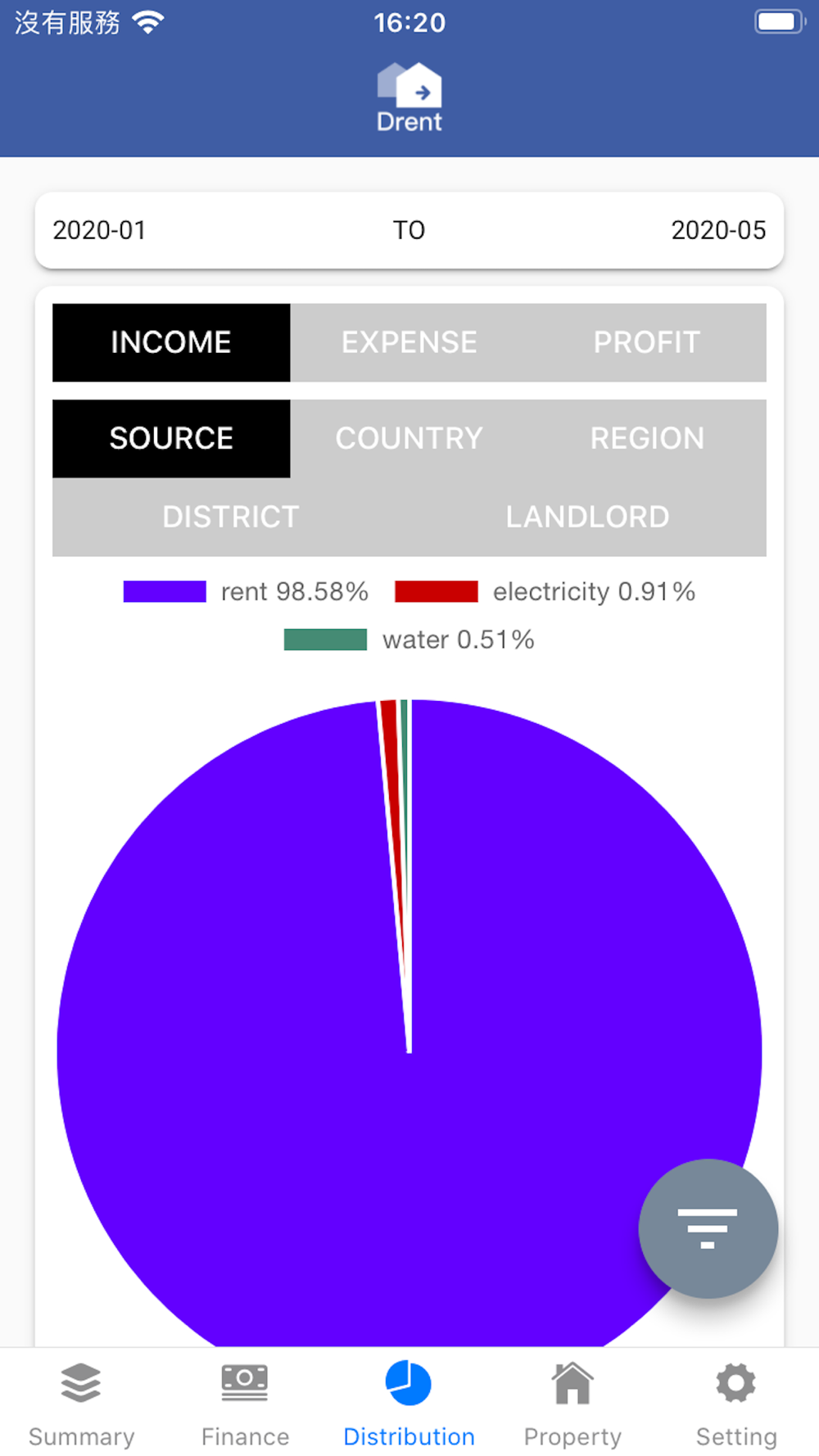Select the INCOME tab
Image resolution: width=819 pixels, height=1456 pixels.
click(171, 342)
